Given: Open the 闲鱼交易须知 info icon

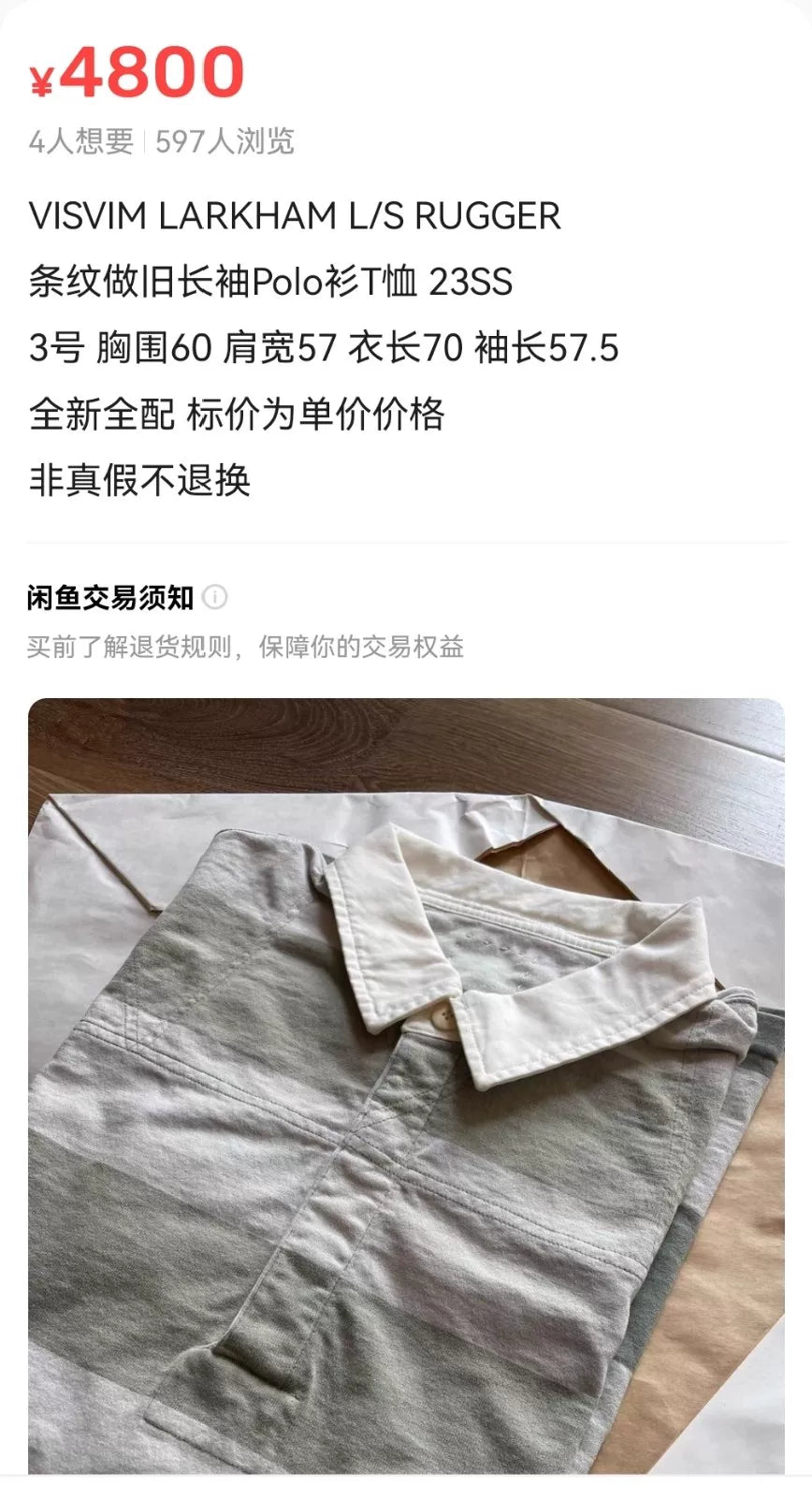Looking at the screenshot, I should tap(215, 597).
